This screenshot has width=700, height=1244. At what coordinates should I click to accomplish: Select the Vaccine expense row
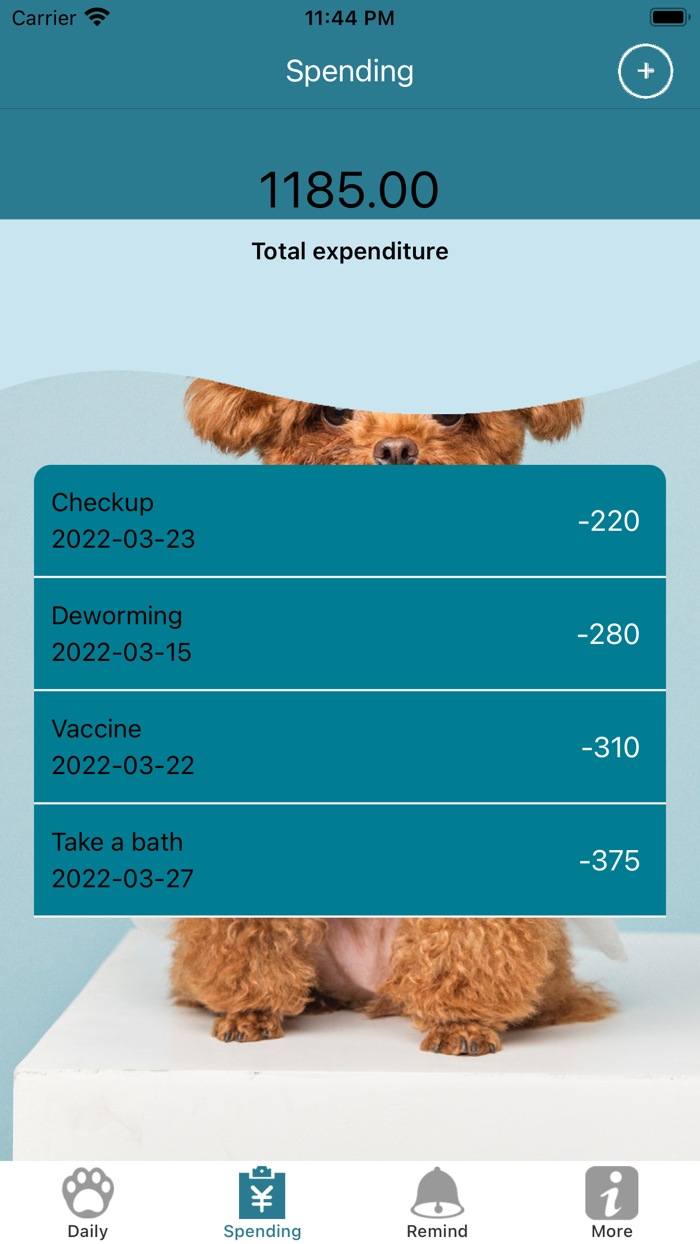(350, 747)
